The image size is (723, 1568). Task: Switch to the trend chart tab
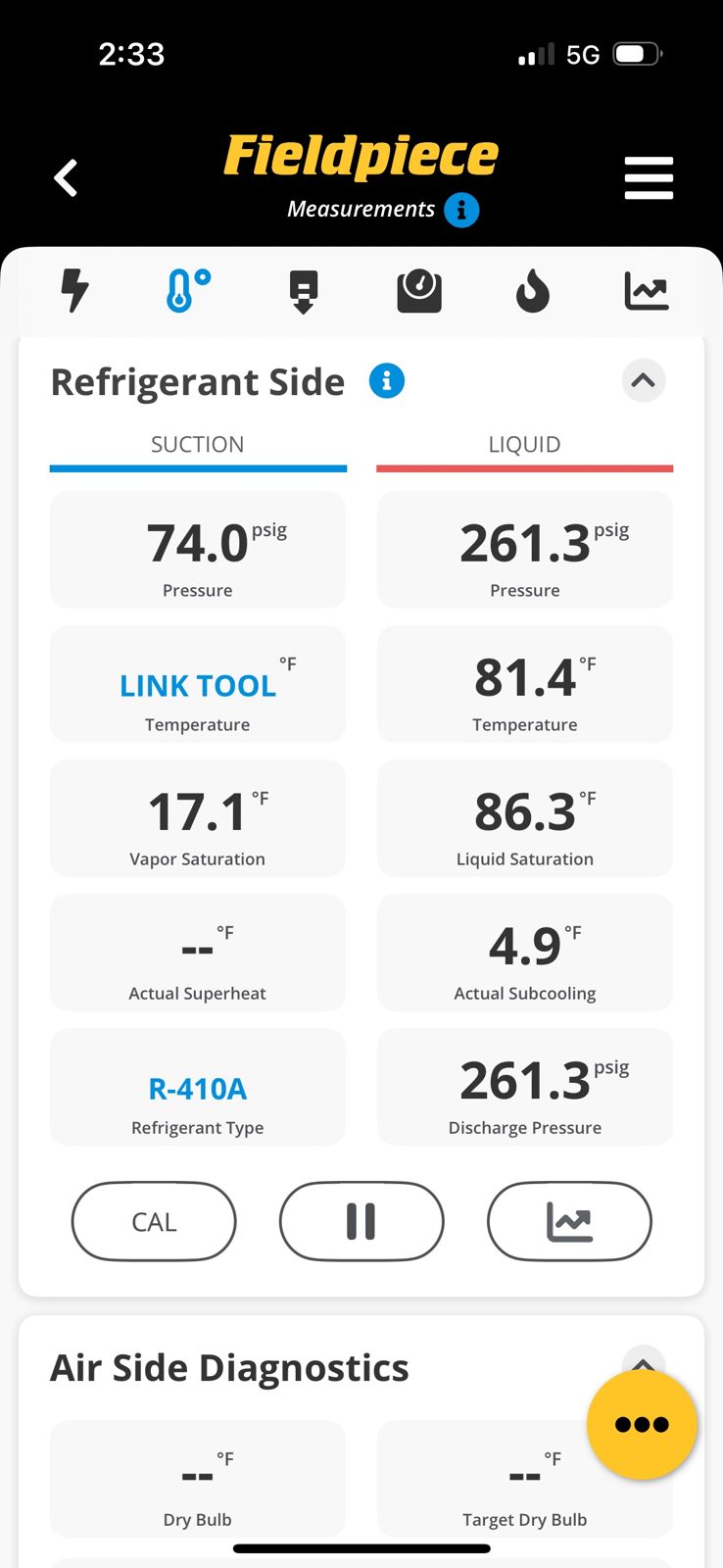[x=647, y=291]
